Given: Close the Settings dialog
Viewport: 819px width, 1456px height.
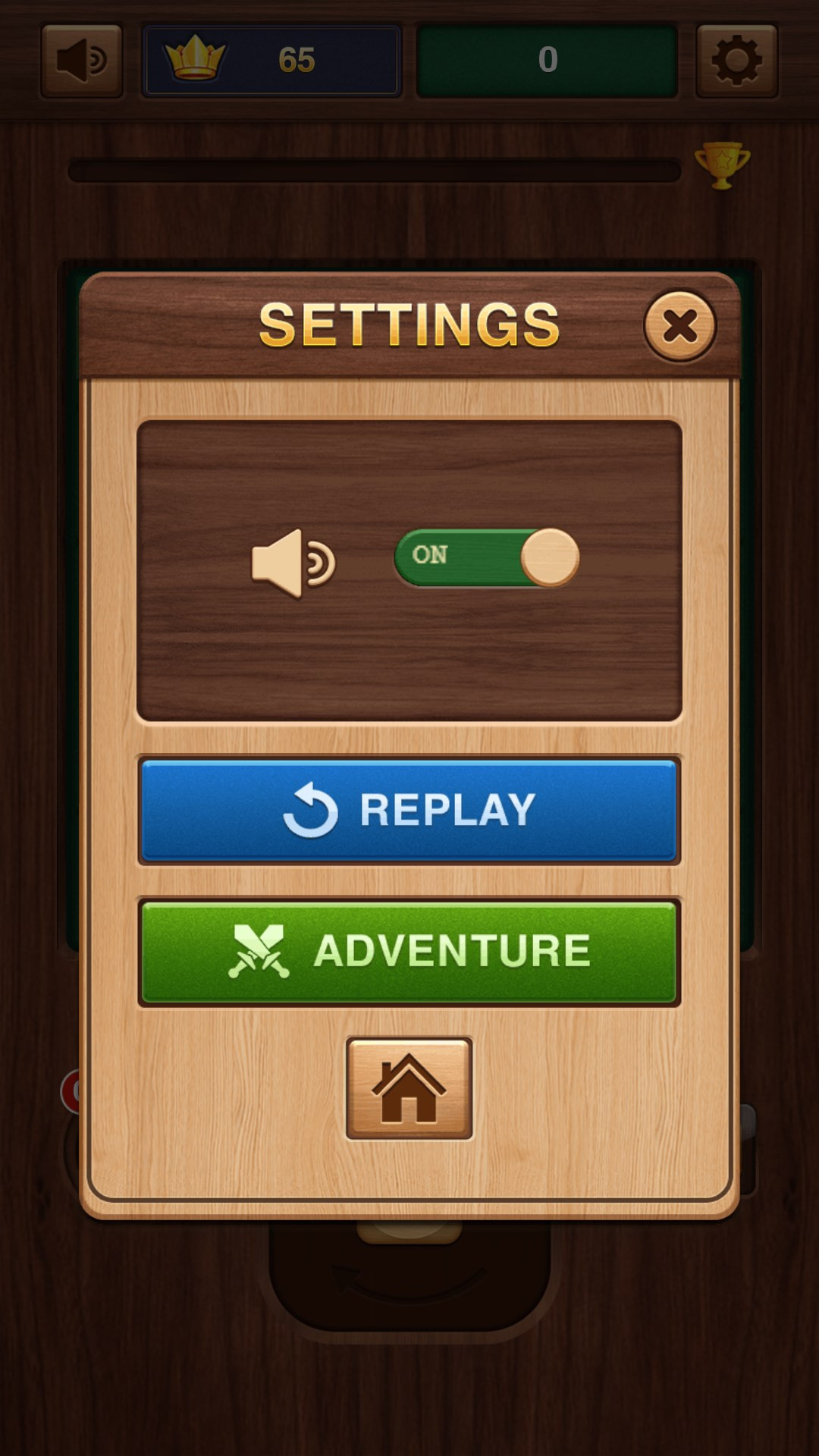Looking at the screenshot, I should [679, 326].
